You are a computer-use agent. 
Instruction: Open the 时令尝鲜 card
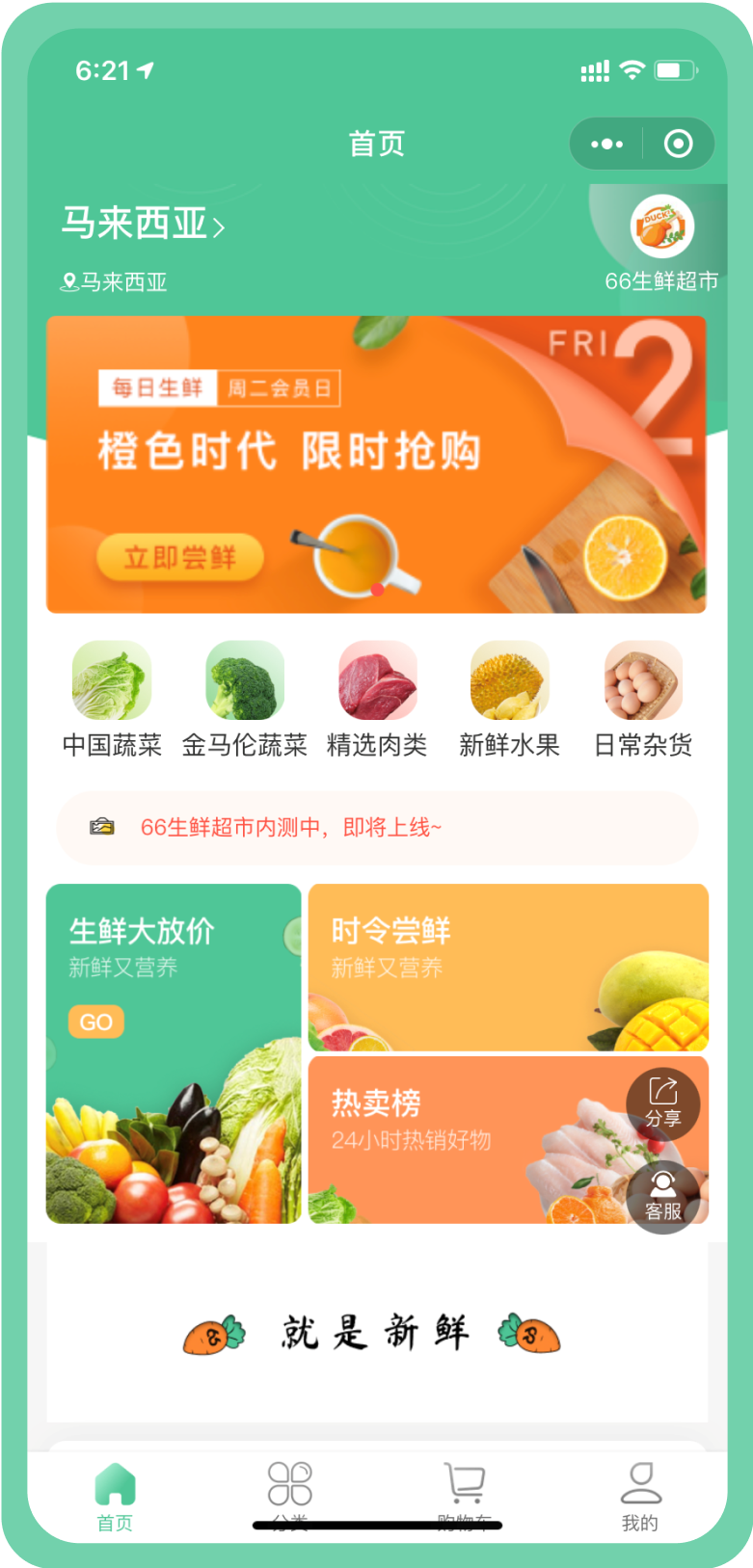coord(508,967)
